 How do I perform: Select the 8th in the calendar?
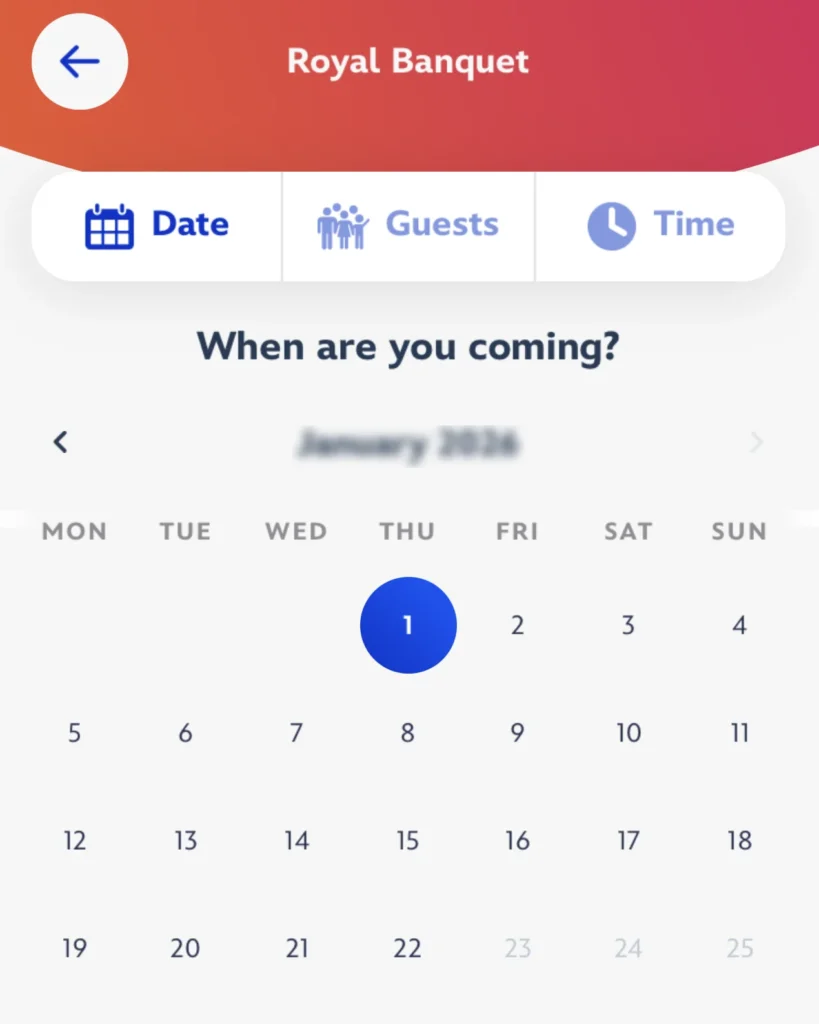click(408, 733)
